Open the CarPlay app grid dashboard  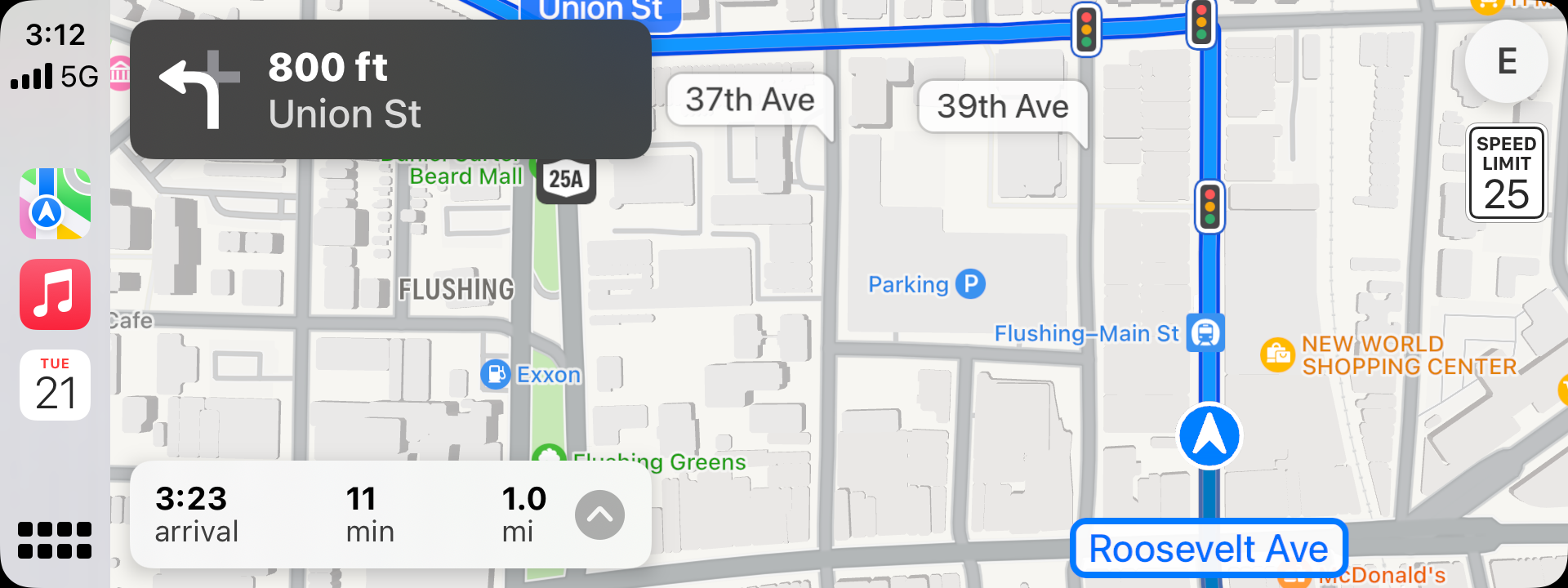(55, 540)
